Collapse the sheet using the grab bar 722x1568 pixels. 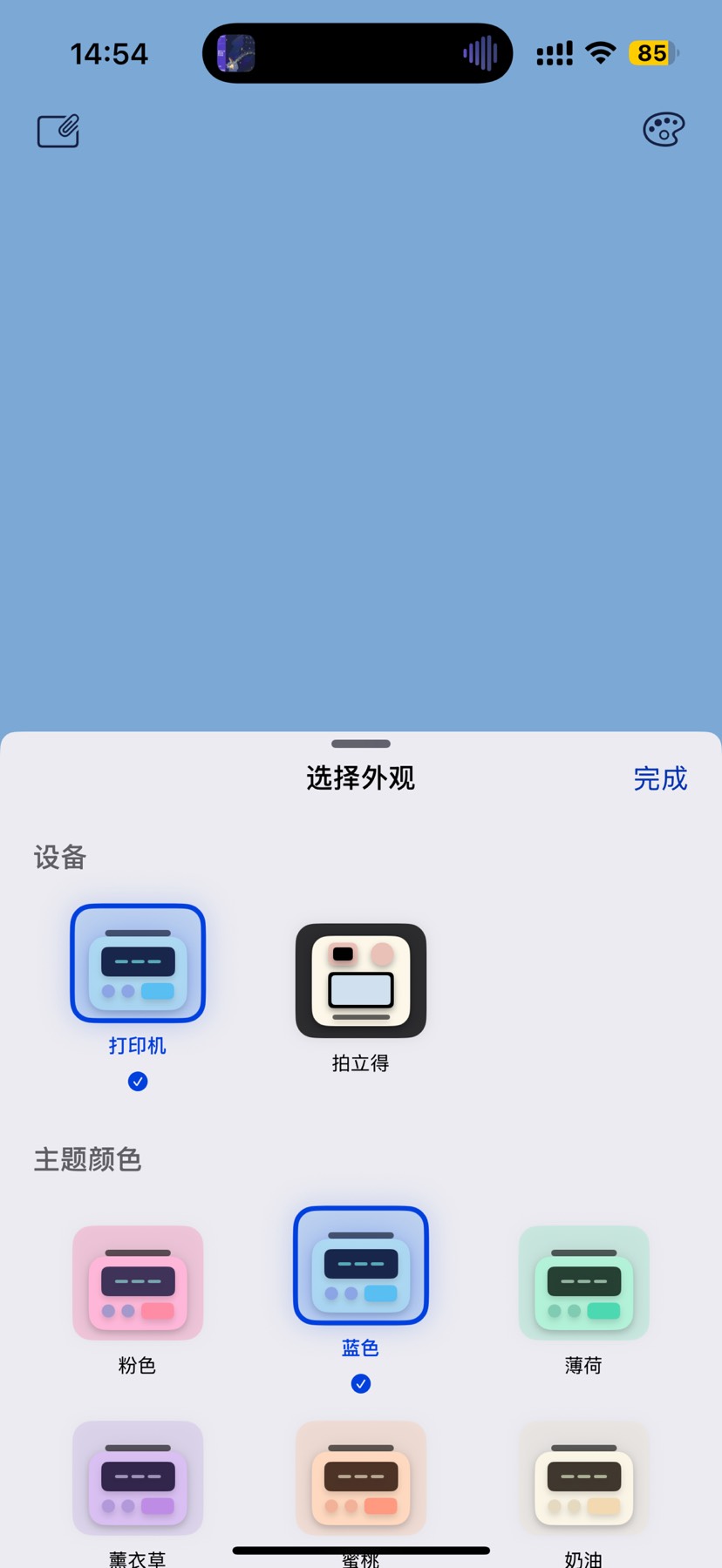point(360,743)
